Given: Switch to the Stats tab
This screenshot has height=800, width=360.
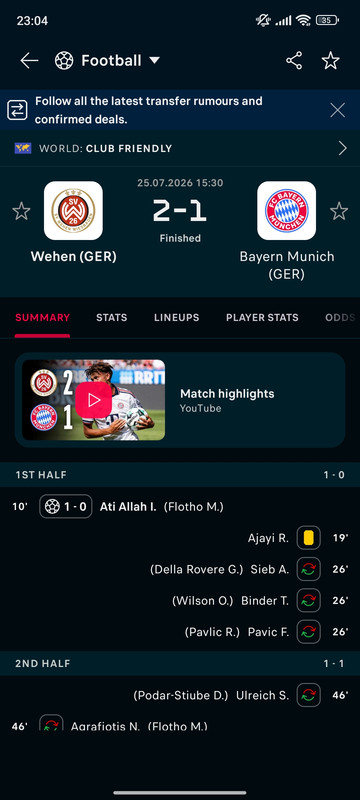Looking at the screenshot, I should coord(112,317).
